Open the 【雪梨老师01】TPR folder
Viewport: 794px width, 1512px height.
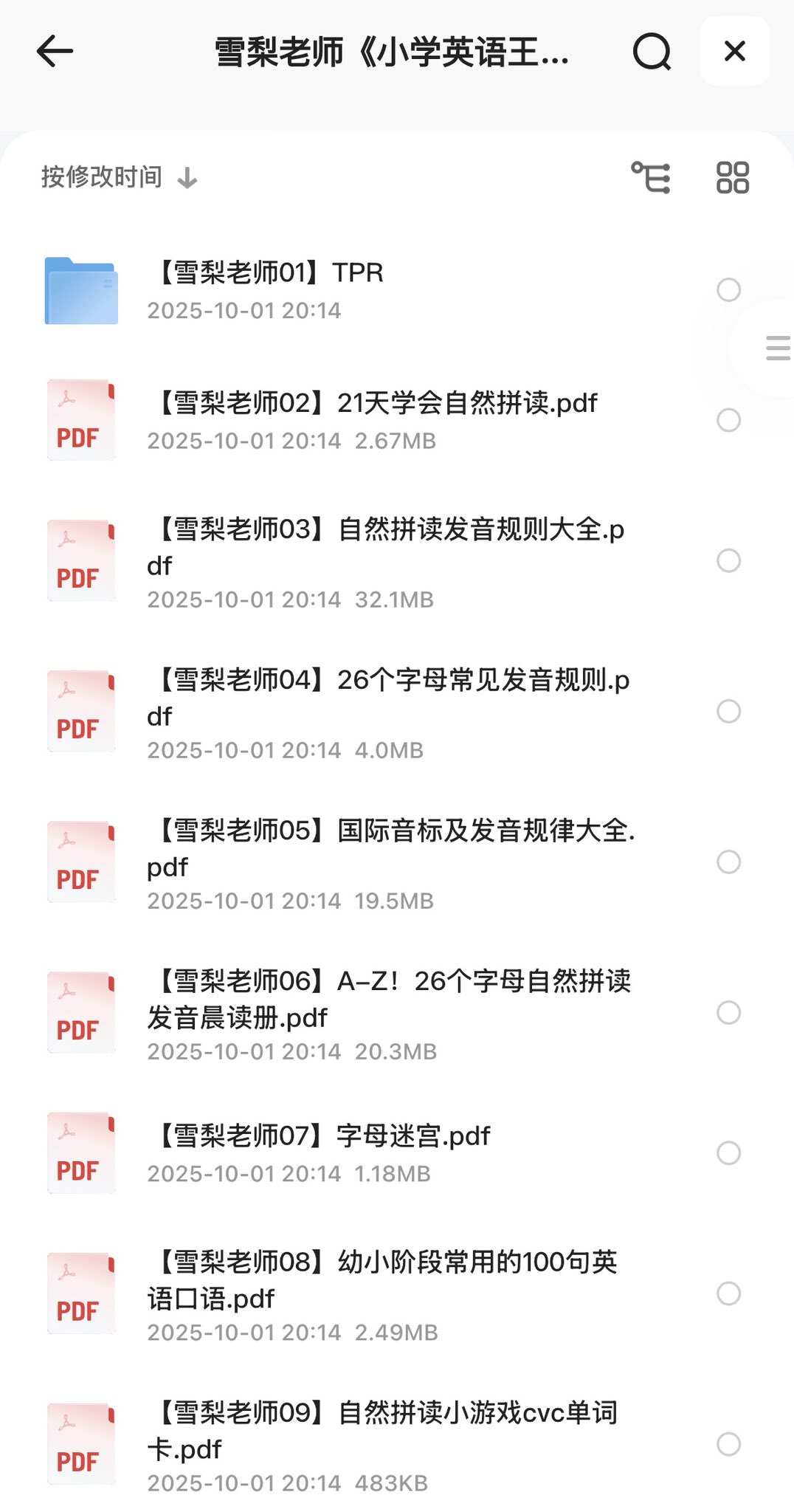click(269, 274)
